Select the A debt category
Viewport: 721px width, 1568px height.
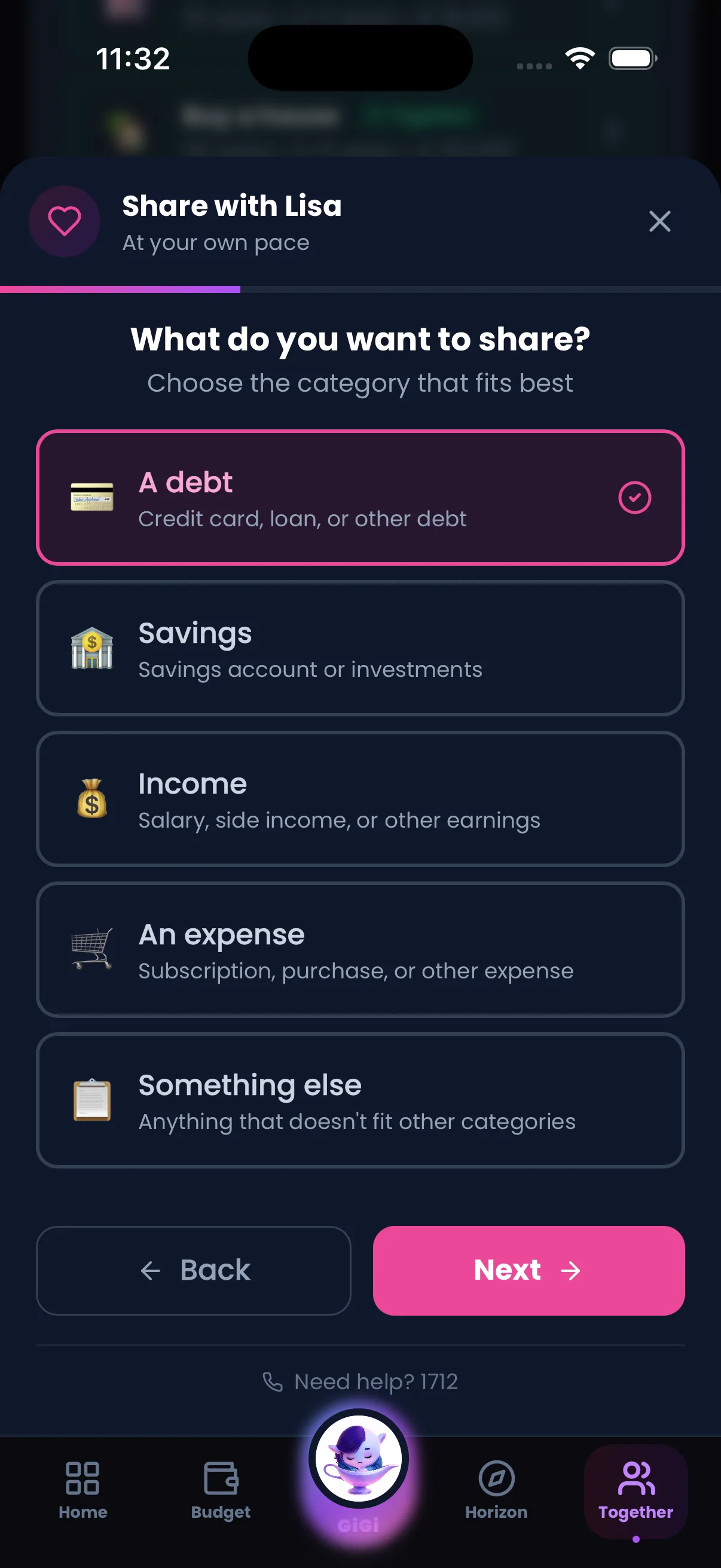360,498
